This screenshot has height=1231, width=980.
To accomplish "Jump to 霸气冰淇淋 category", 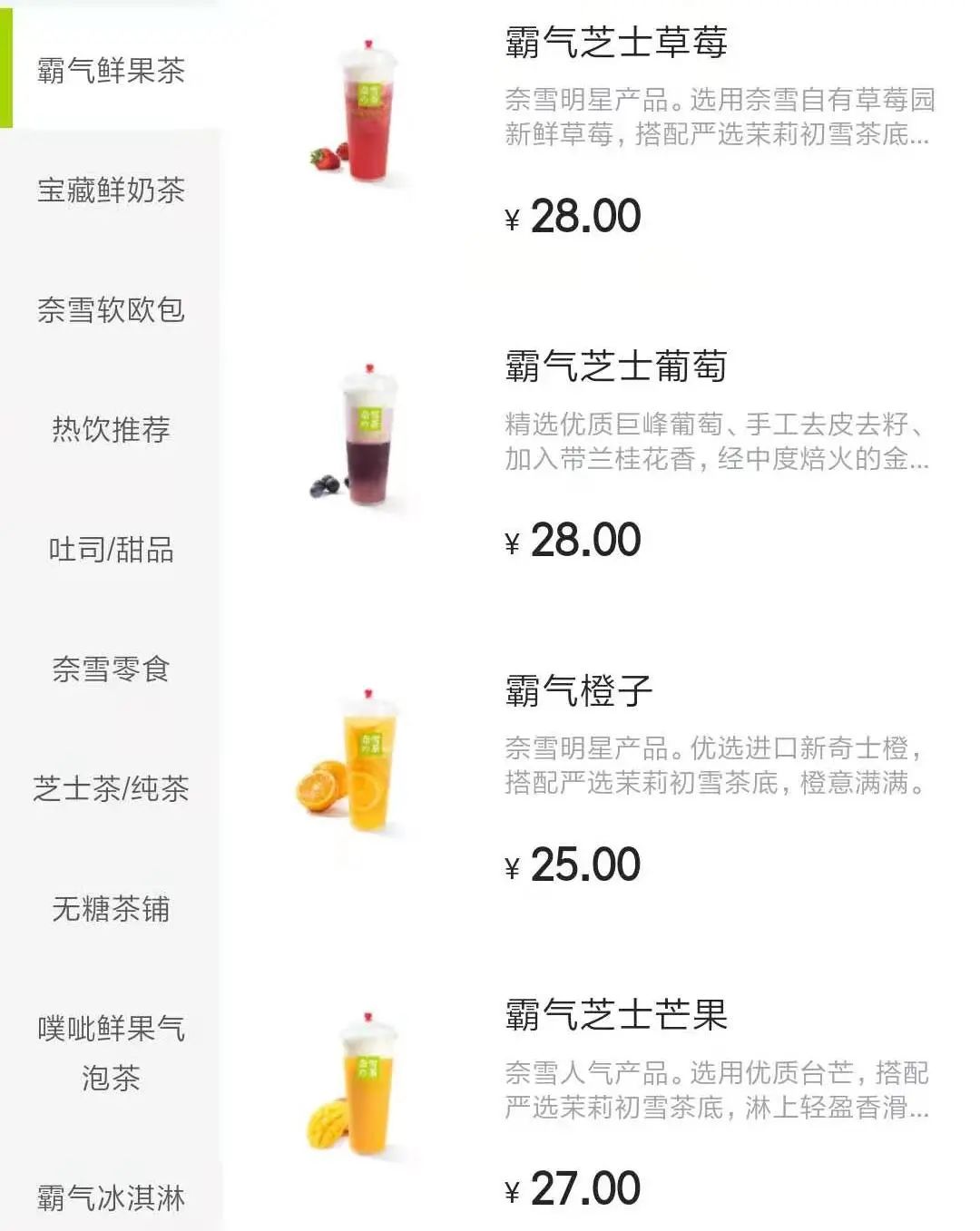I will click(x=111, y=1197).
